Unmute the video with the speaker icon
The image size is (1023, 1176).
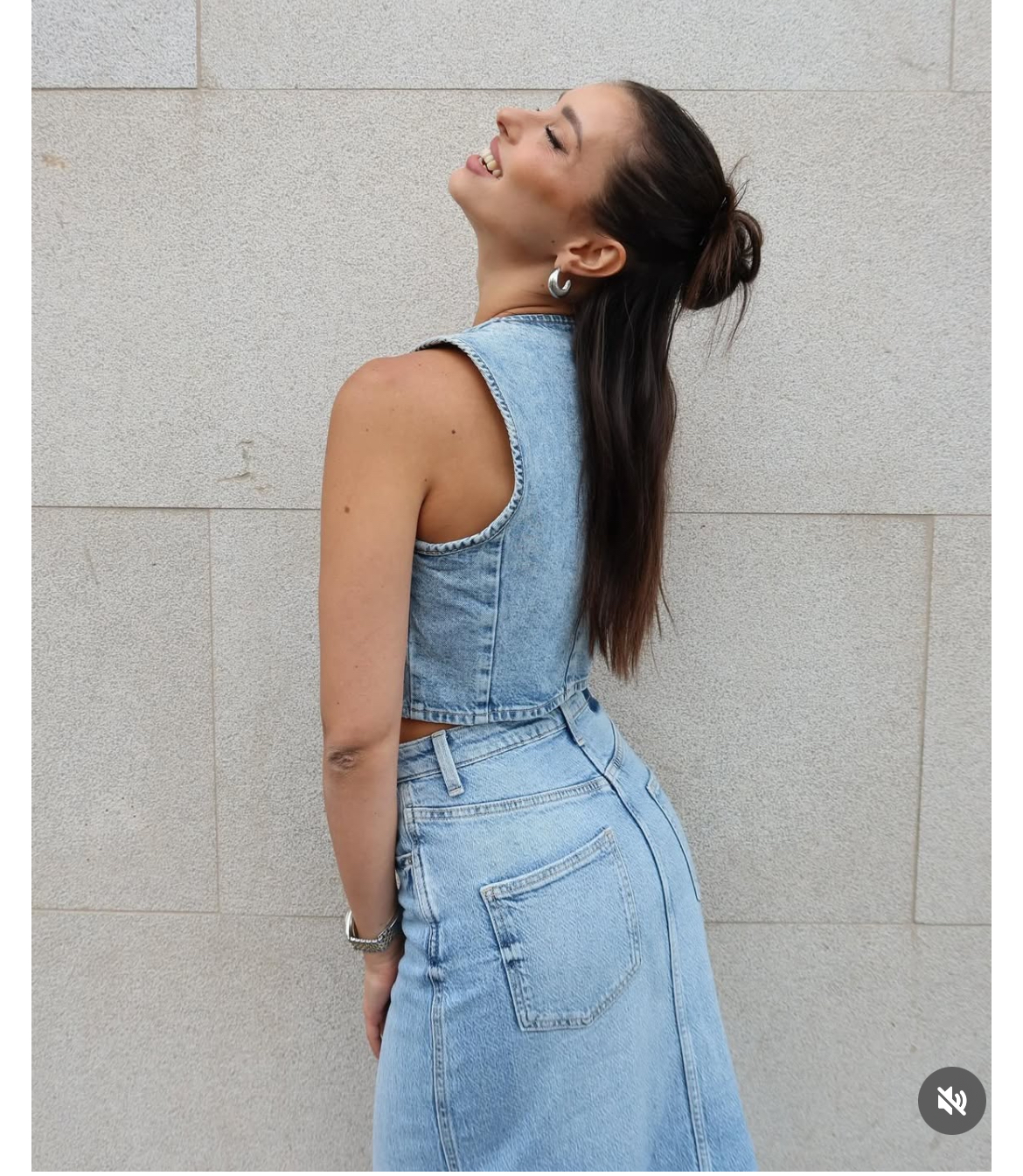pos(951,1100)
